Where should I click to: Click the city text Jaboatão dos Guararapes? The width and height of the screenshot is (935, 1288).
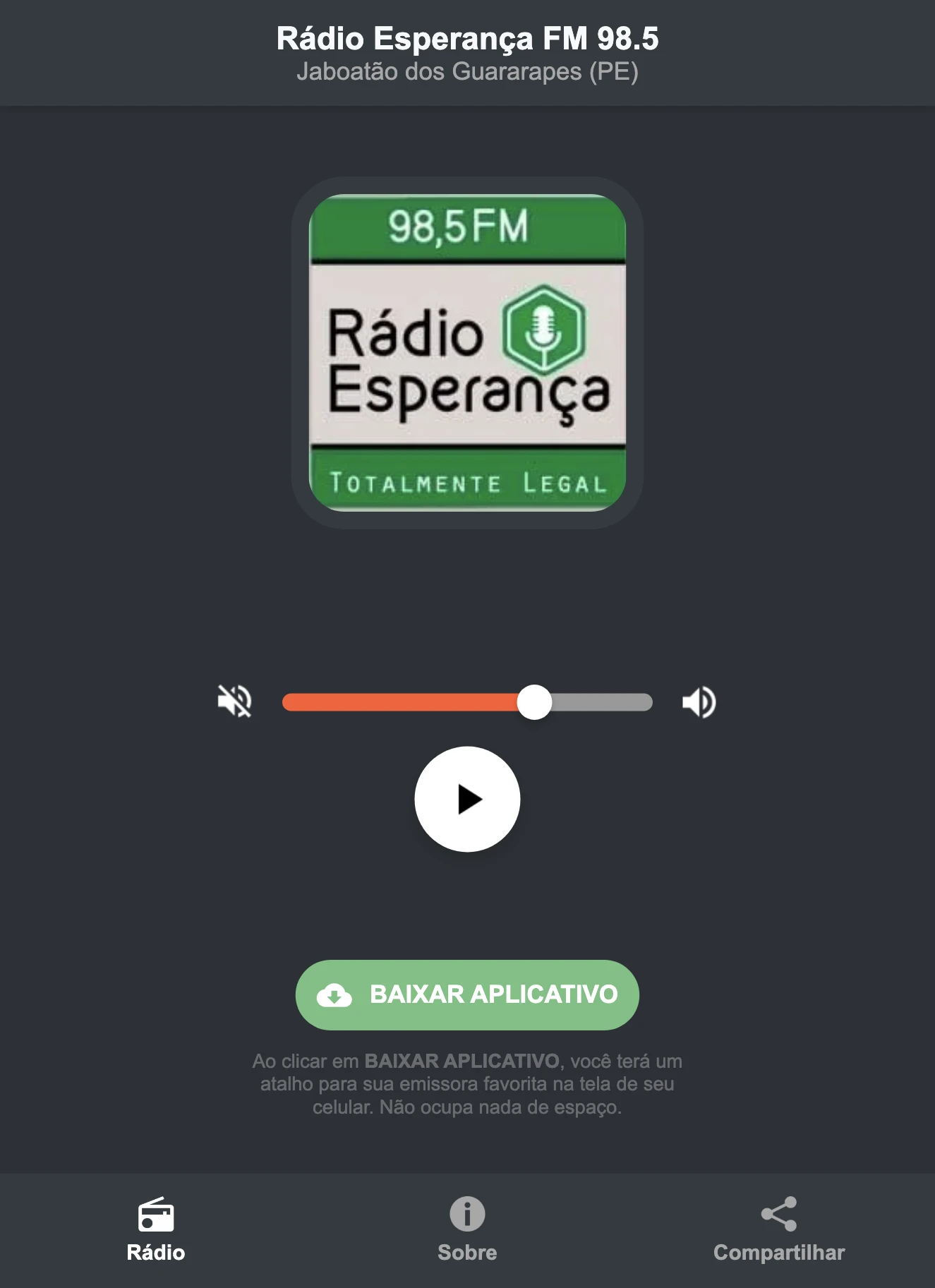click(x=467, y=71)
